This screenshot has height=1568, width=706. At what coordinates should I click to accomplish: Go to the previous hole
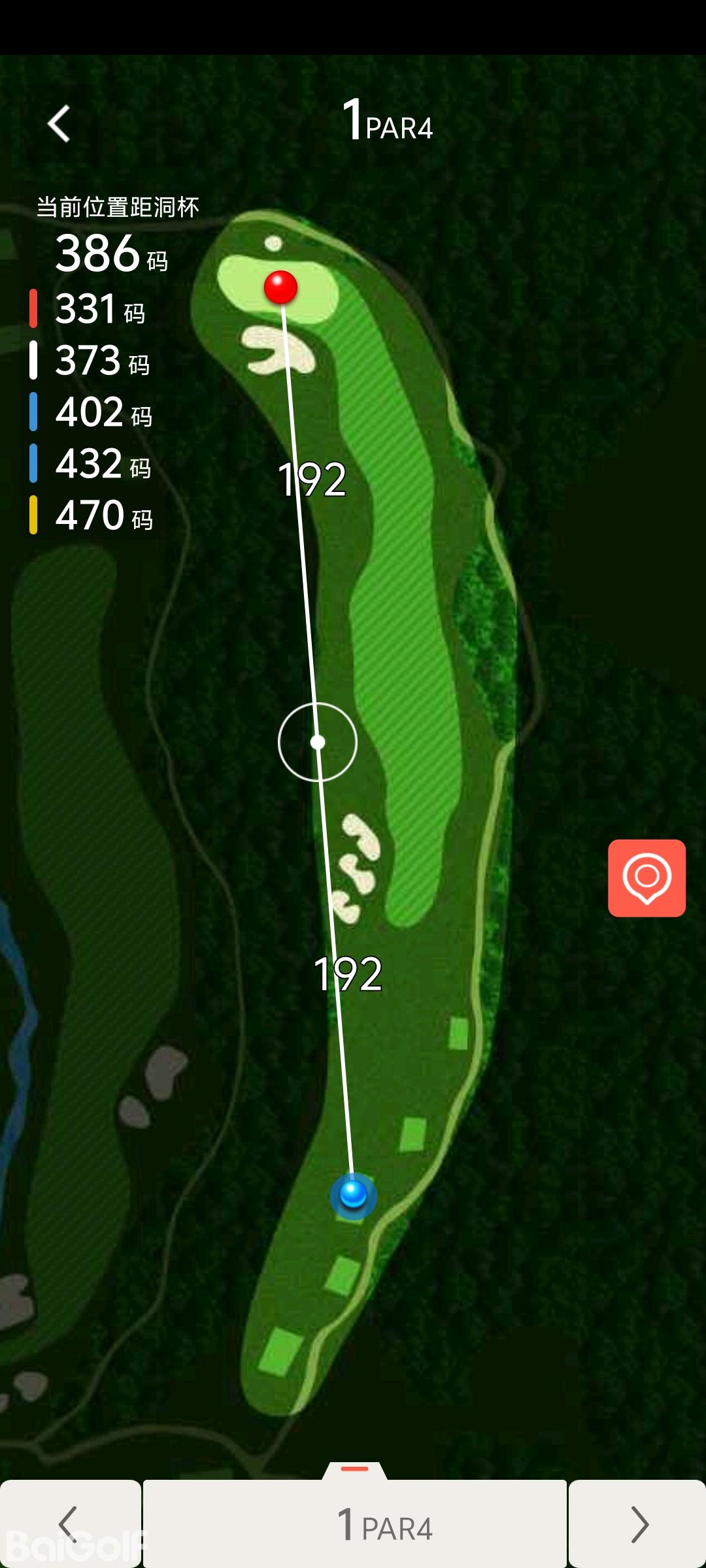click(x=69, y=1524)
